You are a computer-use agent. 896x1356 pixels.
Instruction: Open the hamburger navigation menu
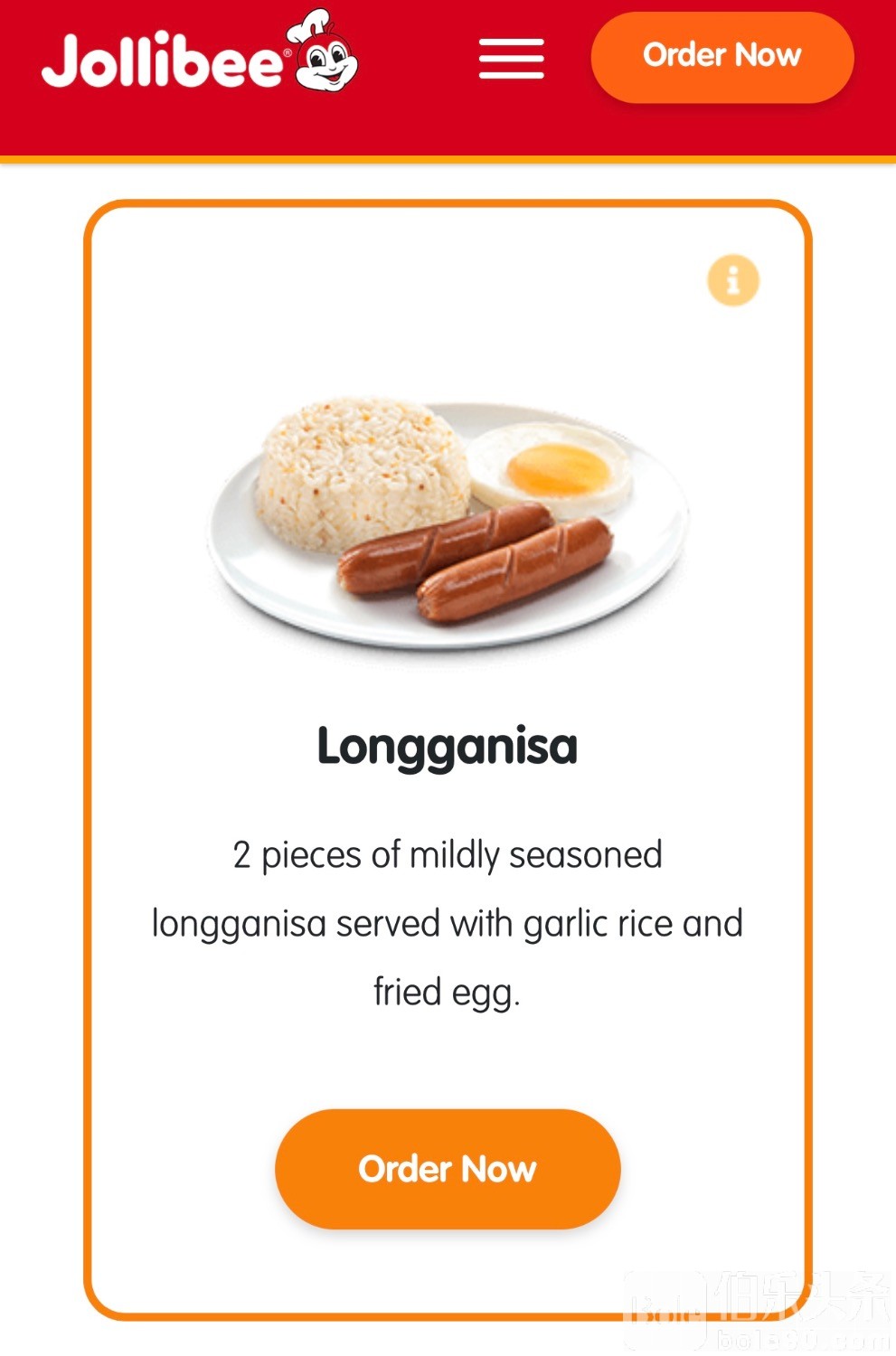pyautogui.click(x=511, y=59)
